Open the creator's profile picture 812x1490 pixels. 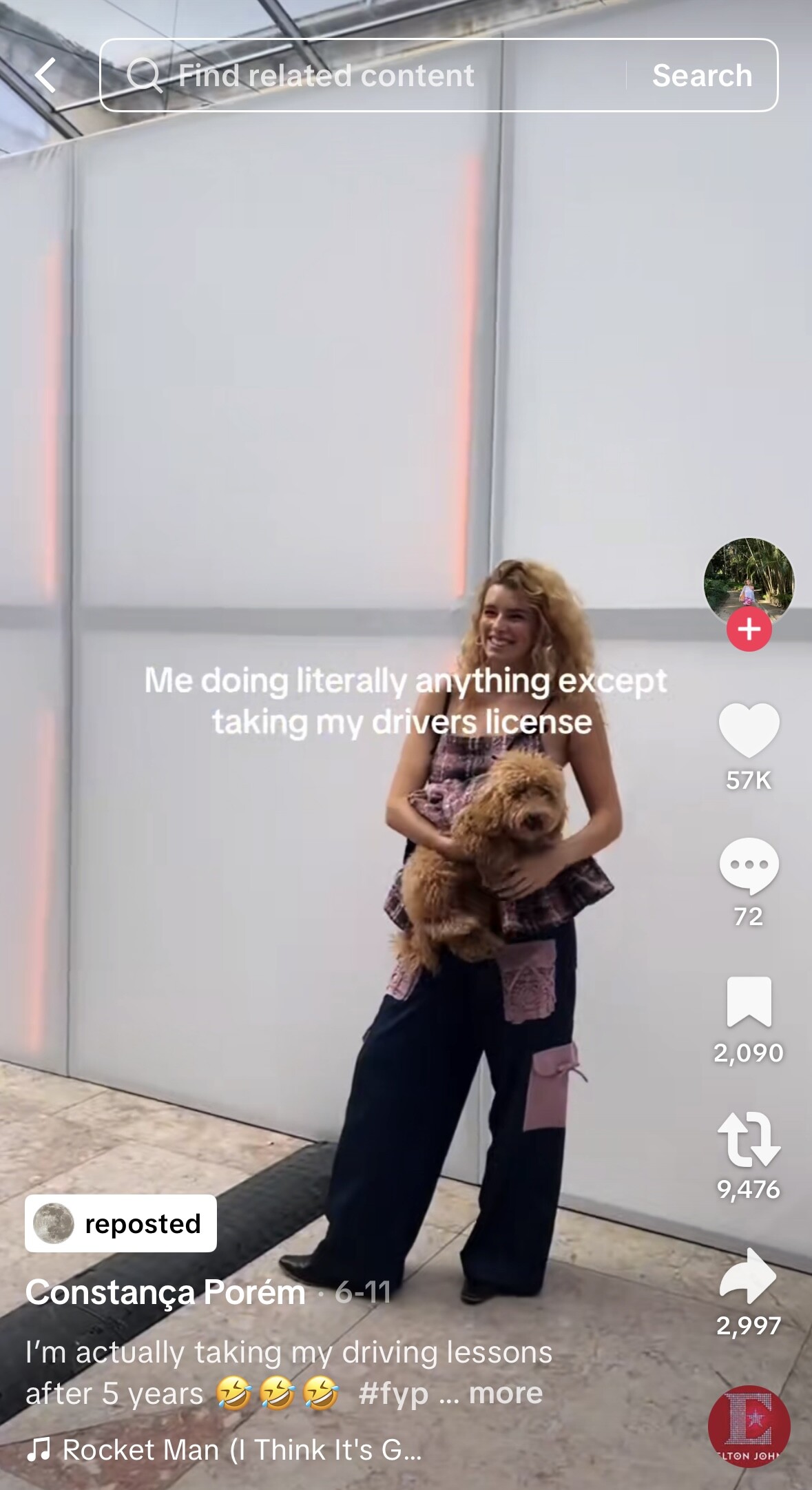tap(749, 581)
